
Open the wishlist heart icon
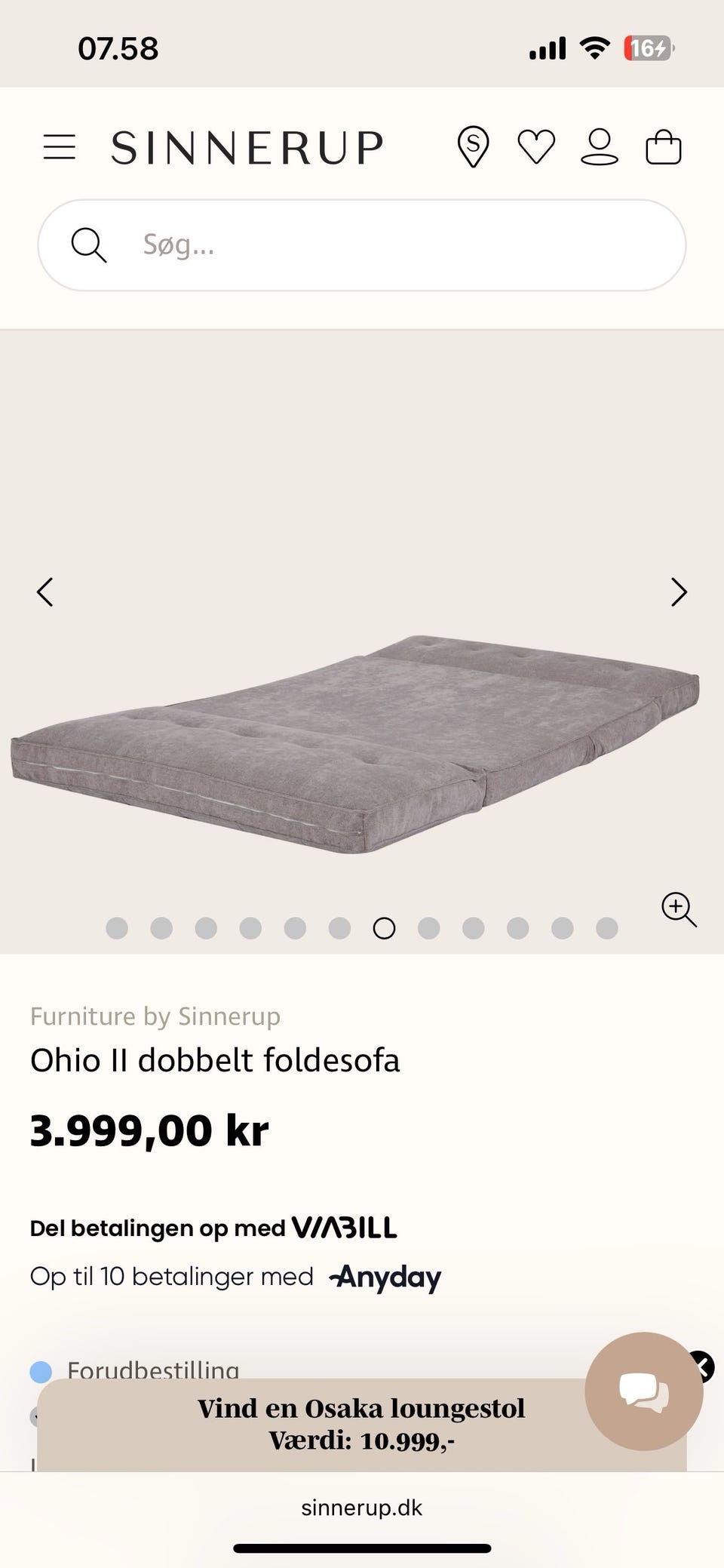(x=536, y=147)
